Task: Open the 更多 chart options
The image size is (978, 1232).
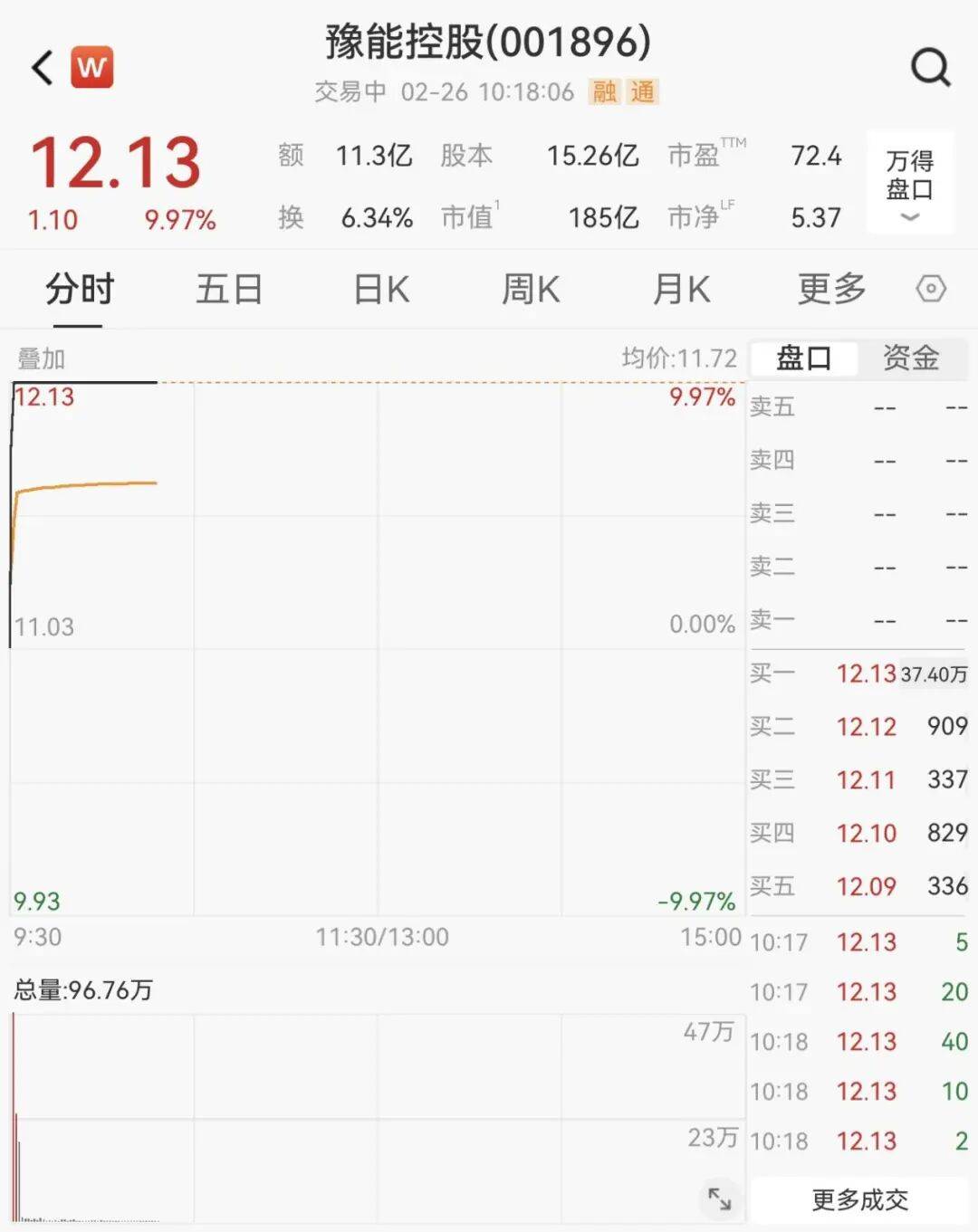Action: click(831, 290)
